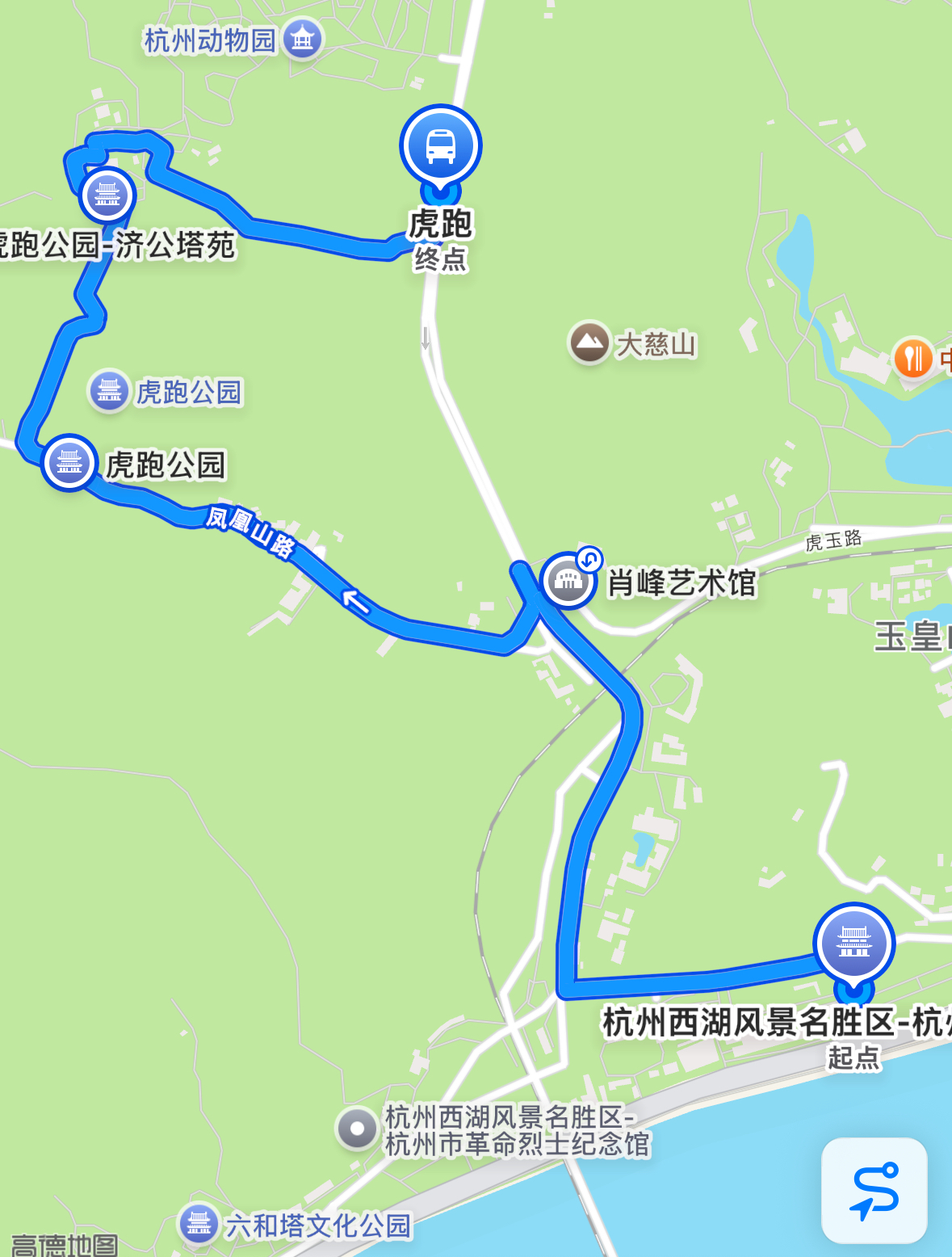Select the 杭州市革命烈士纪念馆 map marker
The image size is (952, 1257).
pyautogui.click(x=358, y=1128)
